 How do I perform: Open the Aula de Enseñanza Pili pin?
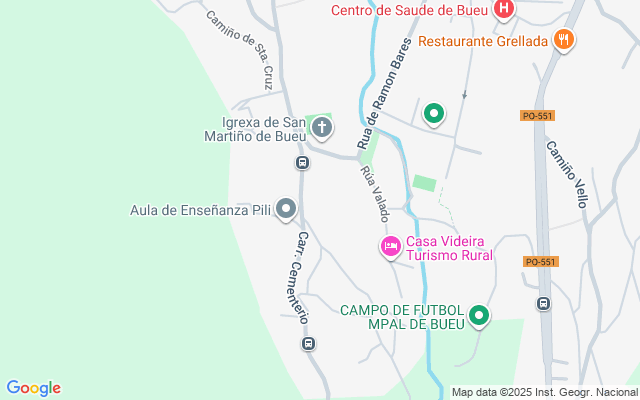[287, 209]
